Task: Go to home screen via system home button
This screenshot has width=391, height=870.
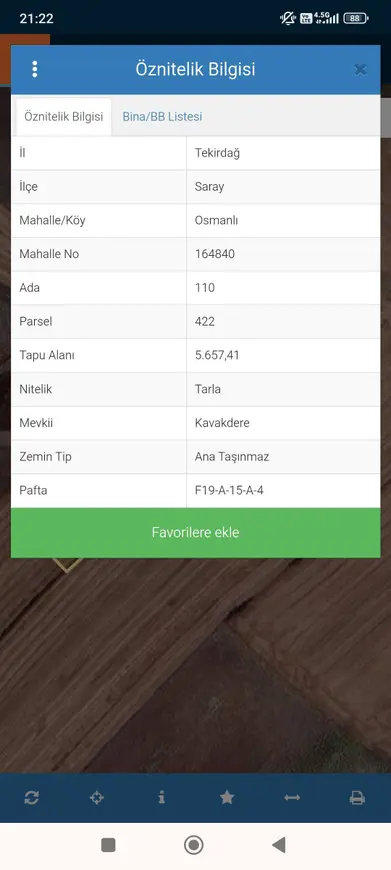Action: pos(194,845)
